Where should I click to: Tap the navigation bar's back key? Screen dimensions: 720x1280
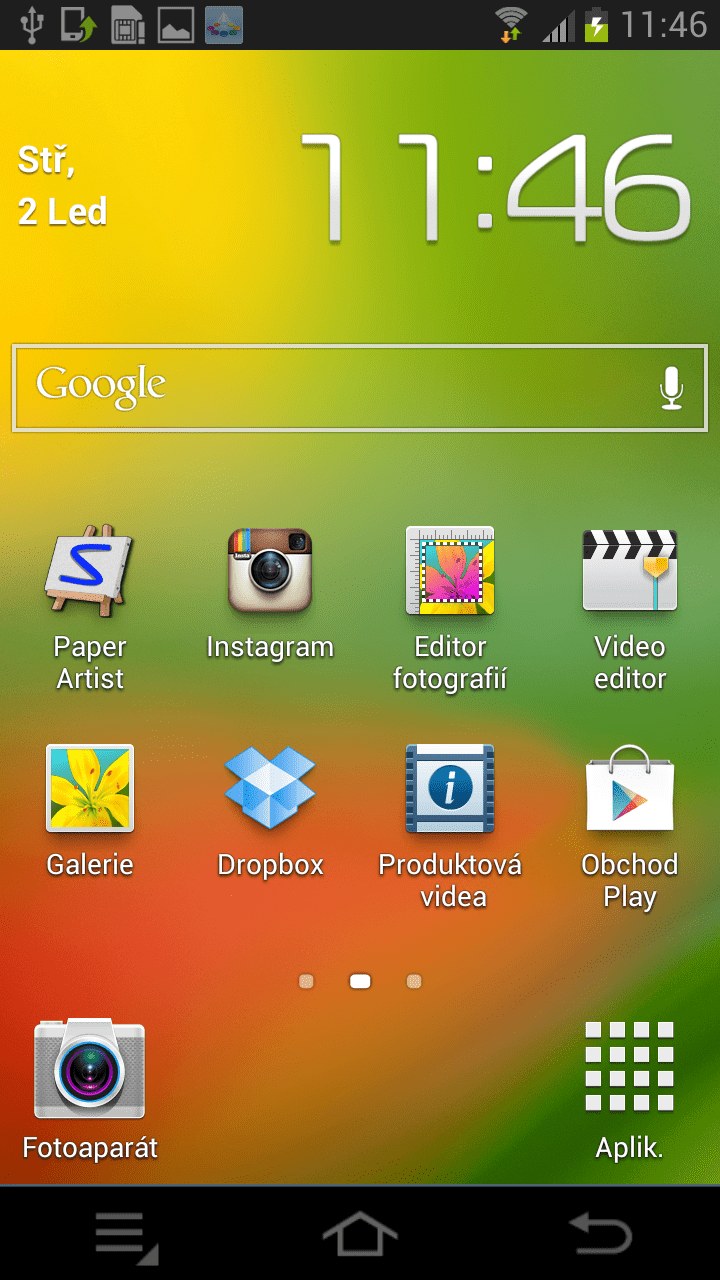click(600, 1234)
